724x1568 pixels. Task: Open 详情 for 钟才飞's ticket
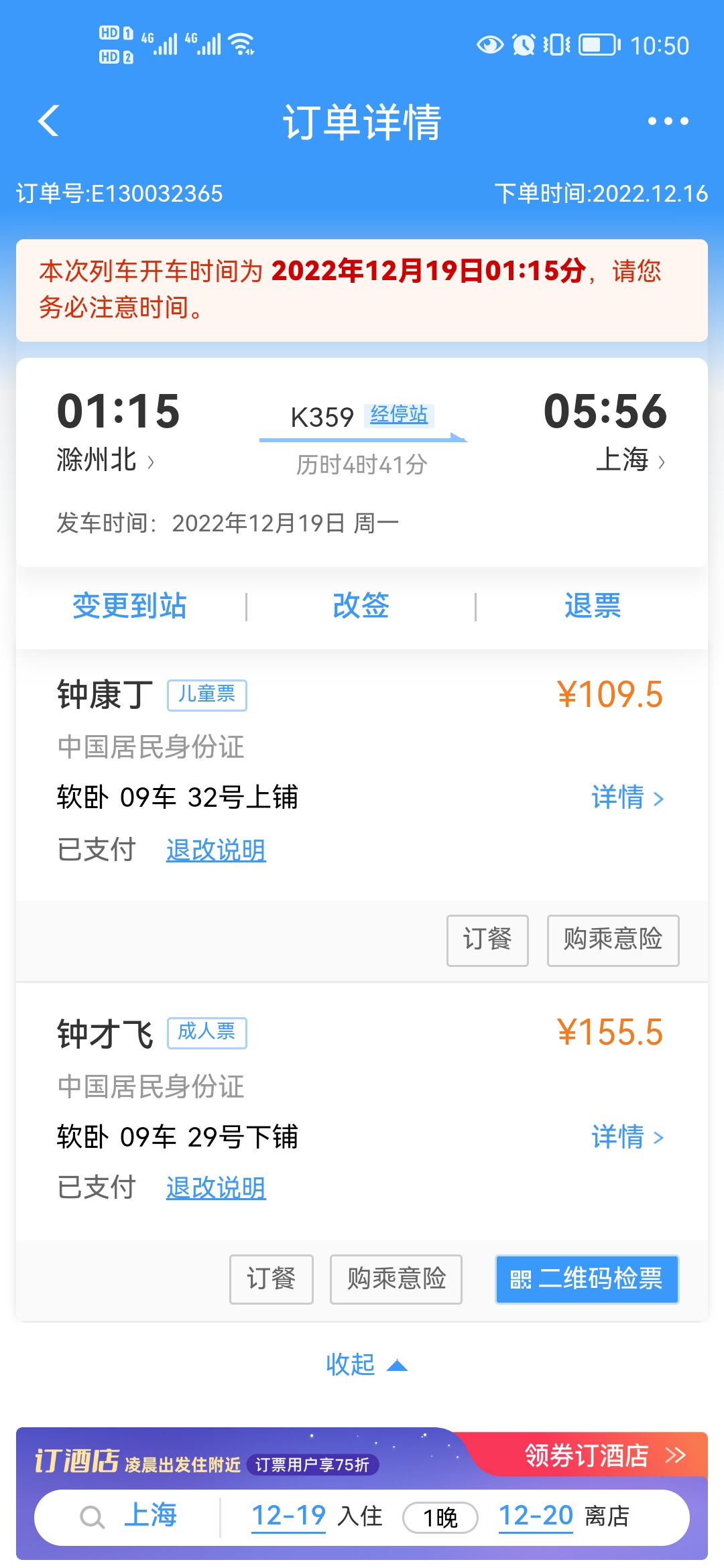tap(627, 1136)
